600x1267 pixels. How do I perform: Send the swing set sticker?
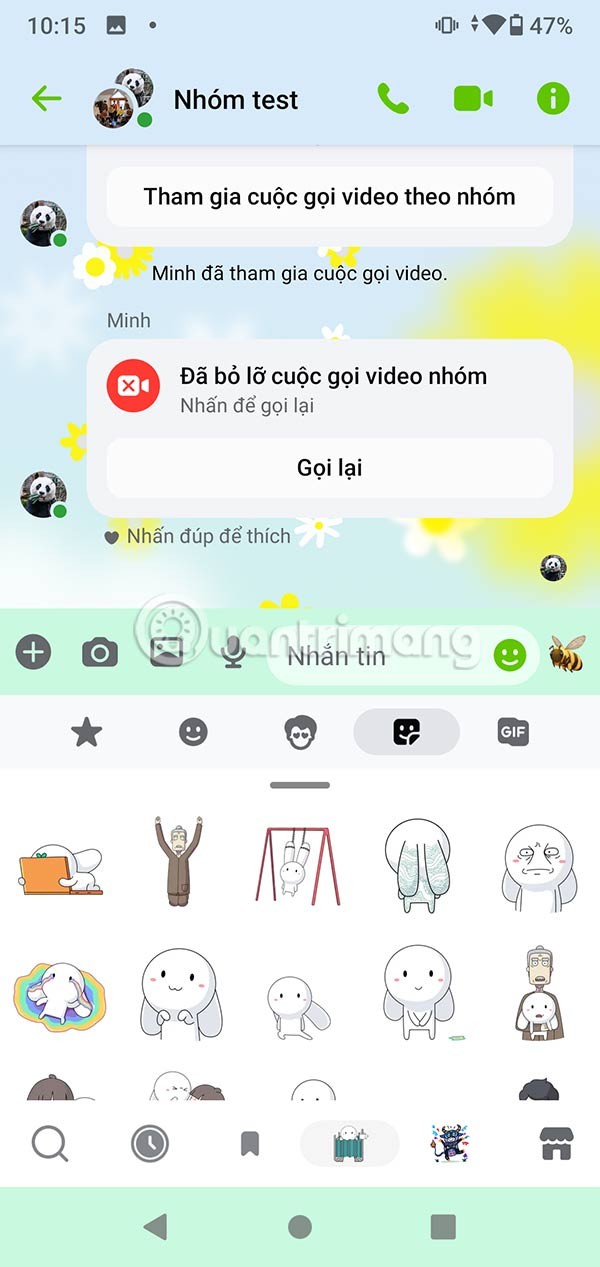(x=293, y=859)
